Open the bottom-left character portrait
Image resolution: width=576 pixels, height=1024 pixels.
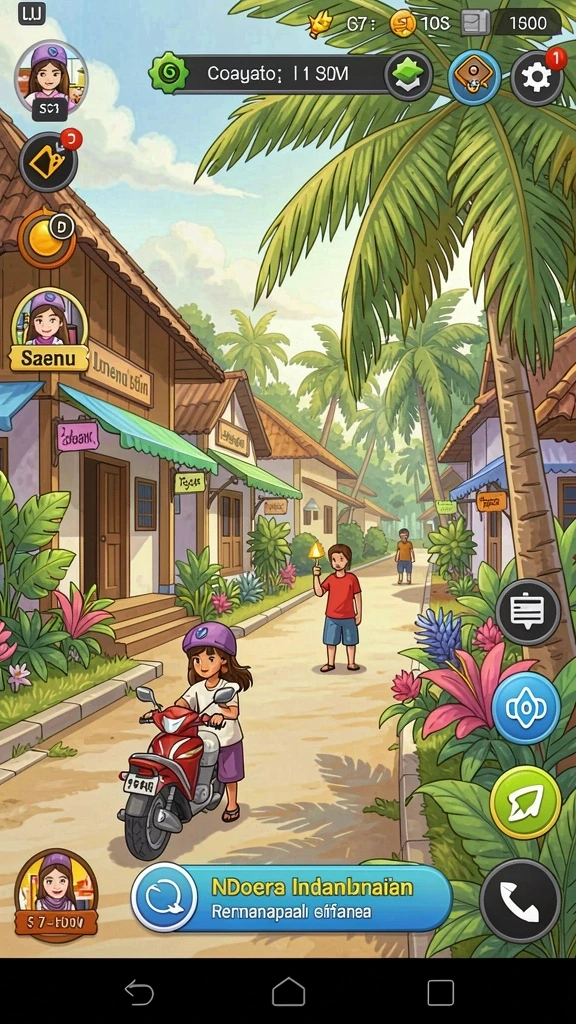[x=56, y=895]
